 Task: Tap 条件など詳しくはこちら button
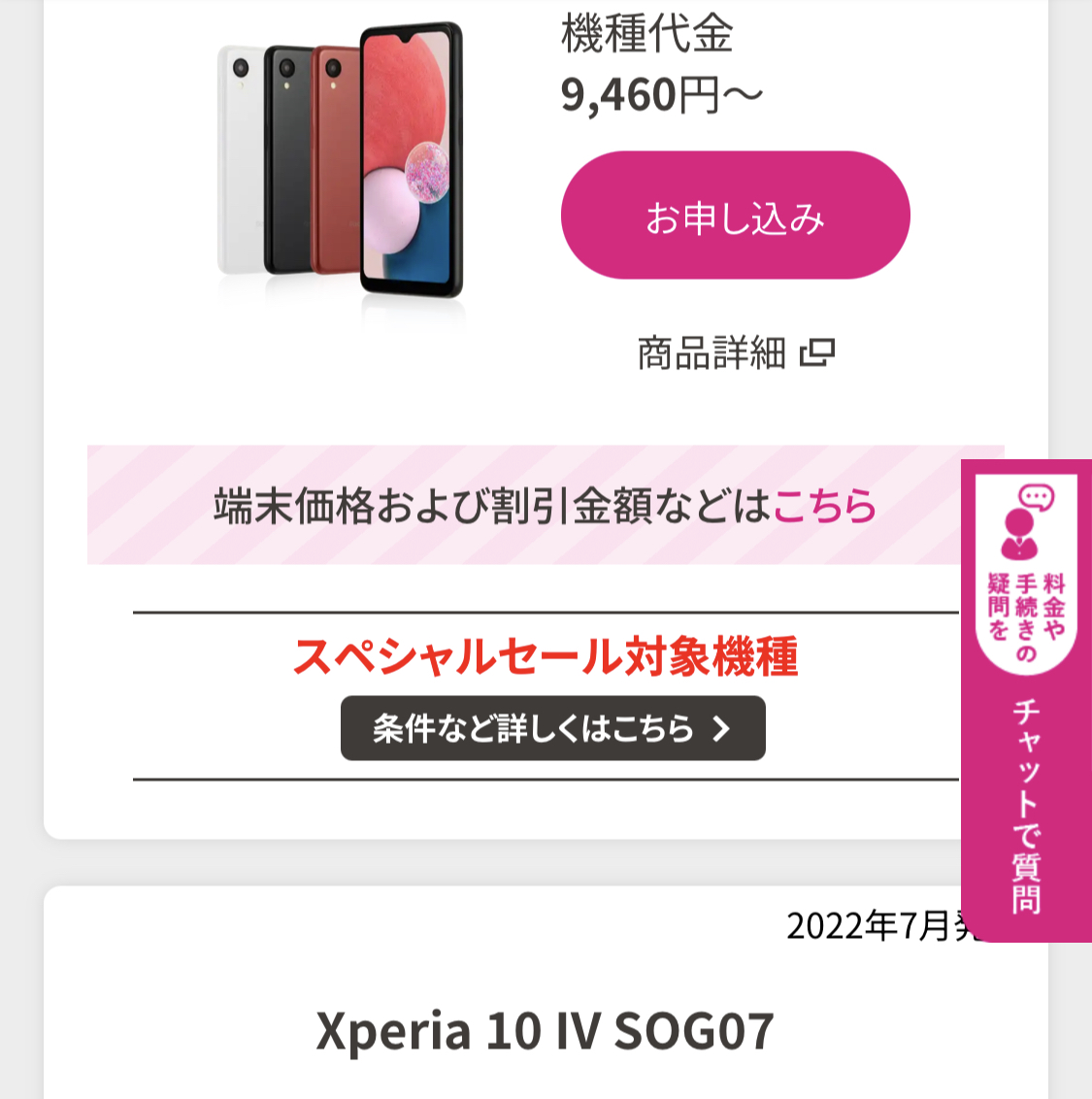coord(552,728)
